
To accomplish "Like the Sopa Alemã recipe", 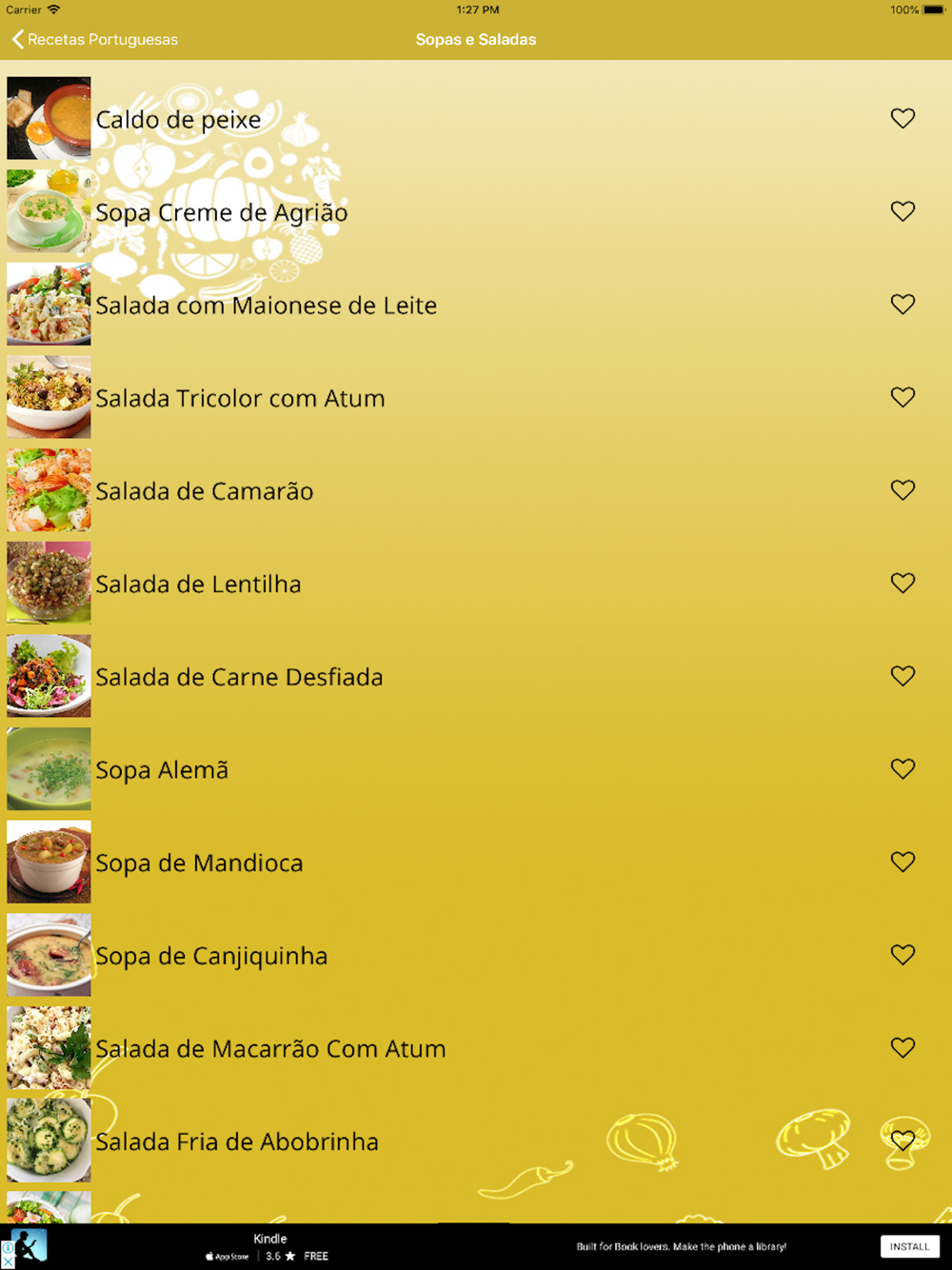I will click(x=902, y=768).
